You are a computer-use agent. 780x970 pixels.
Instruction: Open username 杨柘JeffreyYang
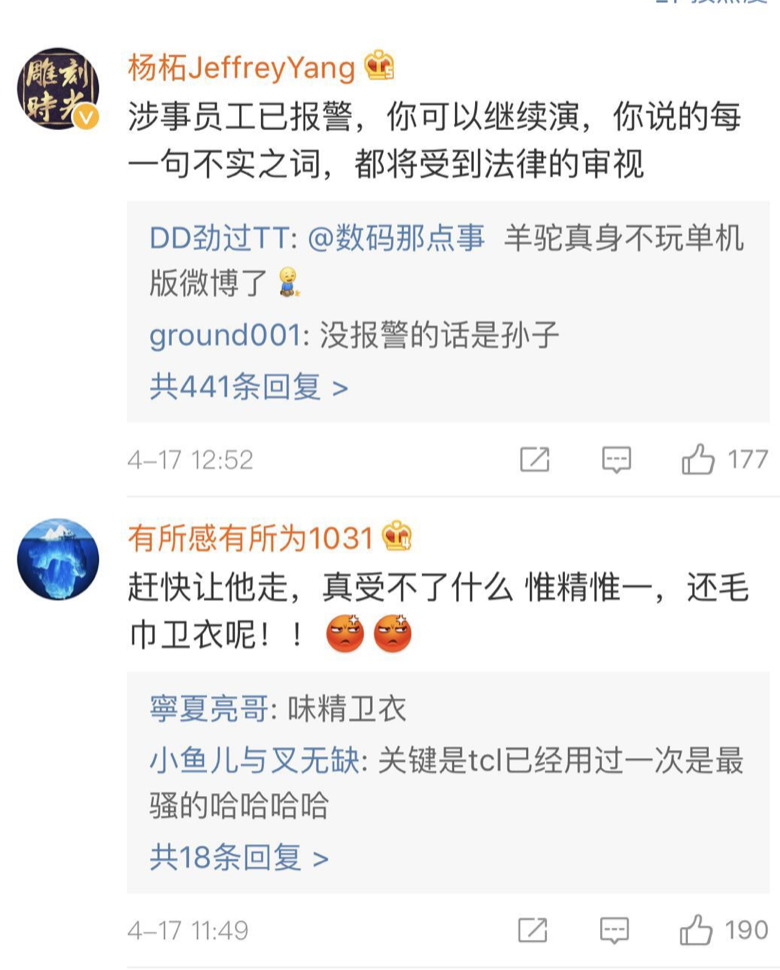[x=241, y=67]
